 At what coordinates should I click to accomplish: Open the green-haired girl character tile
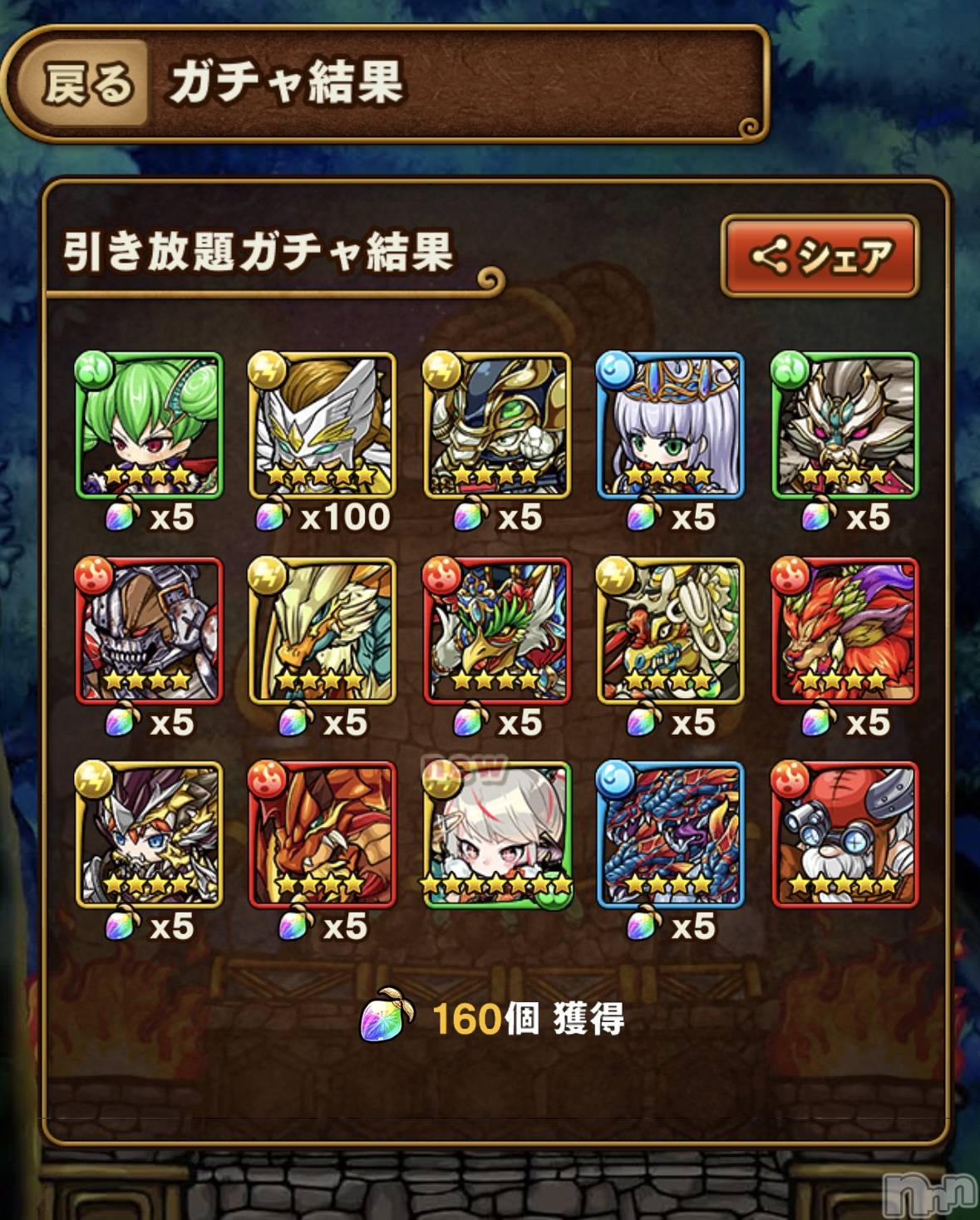click(x=150, y=425)
